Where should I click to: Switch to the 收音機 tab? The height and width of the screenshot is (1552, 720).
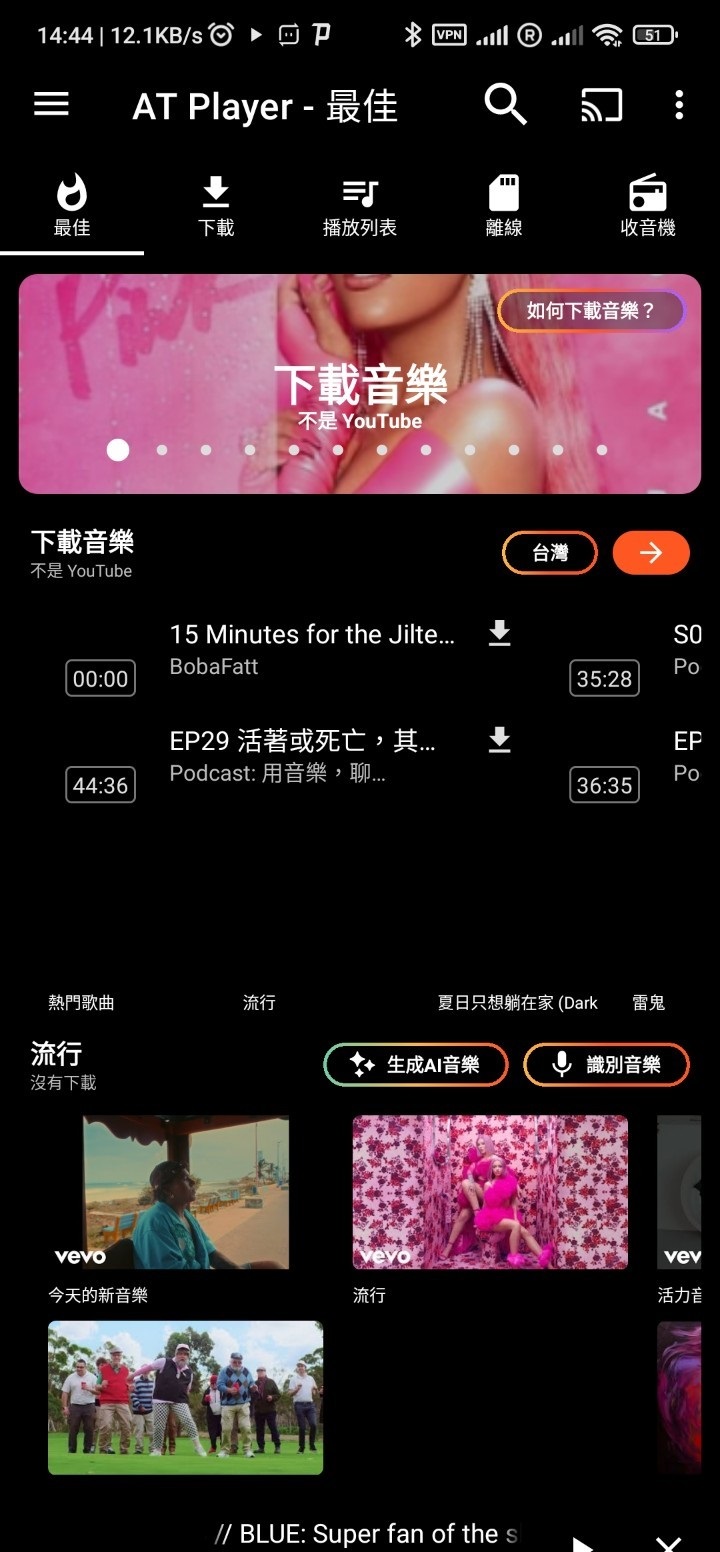point(648,207)
